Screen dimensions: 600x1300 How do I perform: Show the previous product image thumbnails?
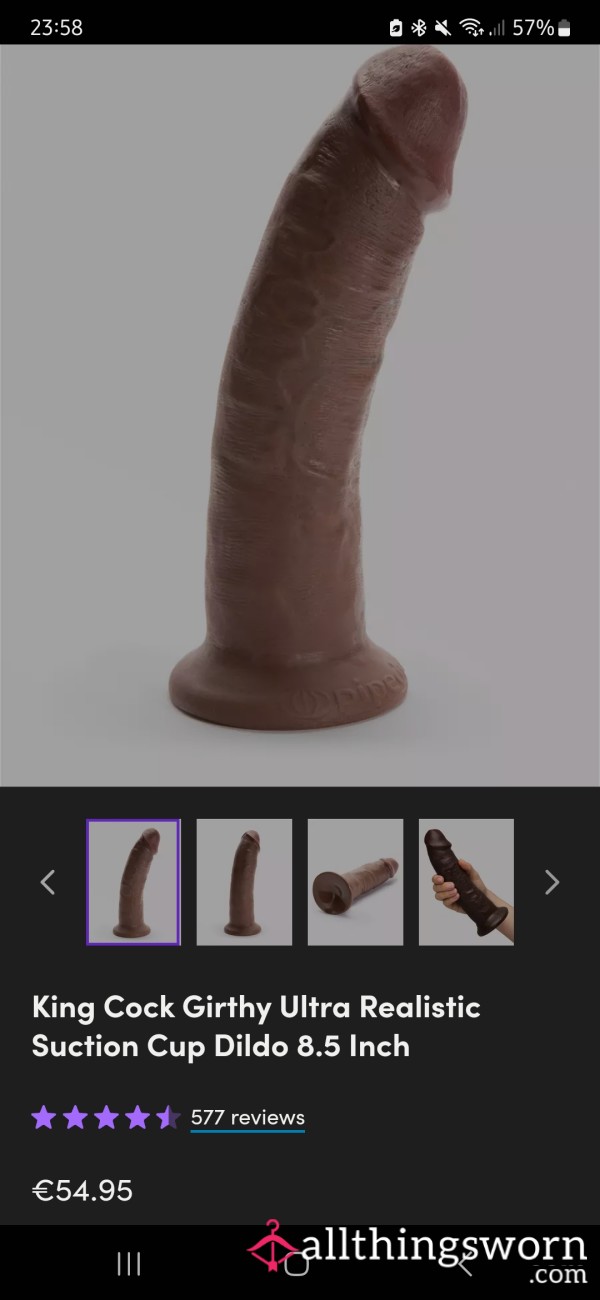[47, 882]
